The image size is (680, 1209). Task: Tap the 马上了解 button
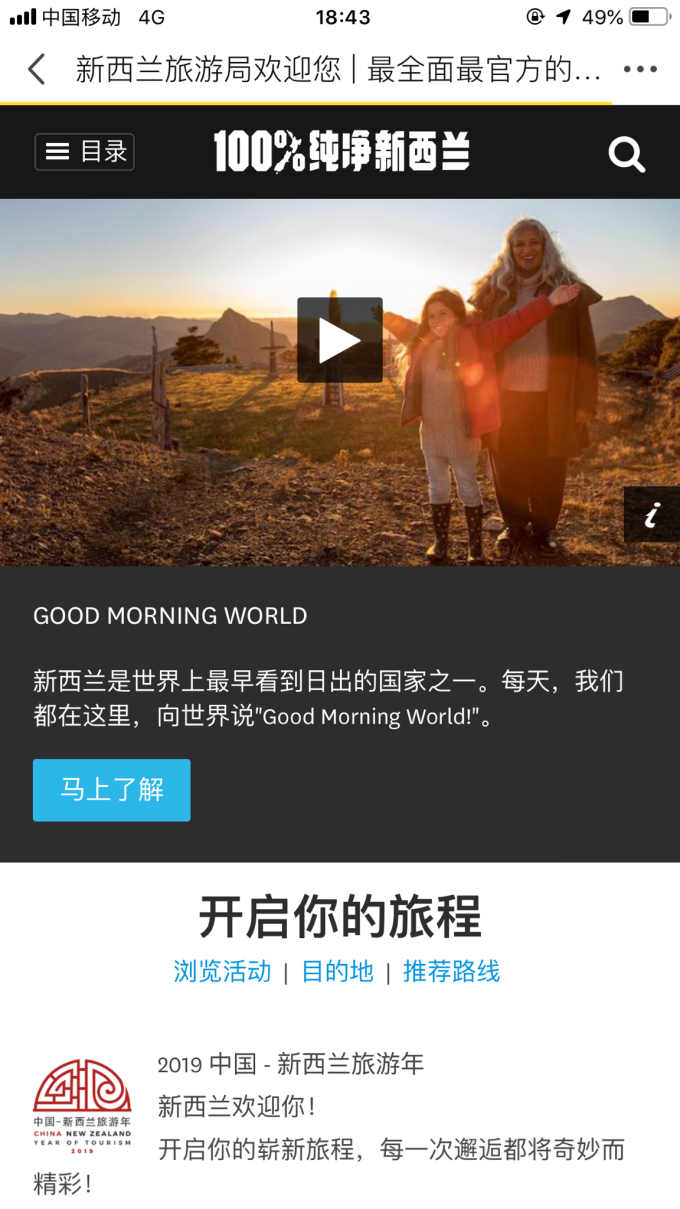(x=112, y=790)
